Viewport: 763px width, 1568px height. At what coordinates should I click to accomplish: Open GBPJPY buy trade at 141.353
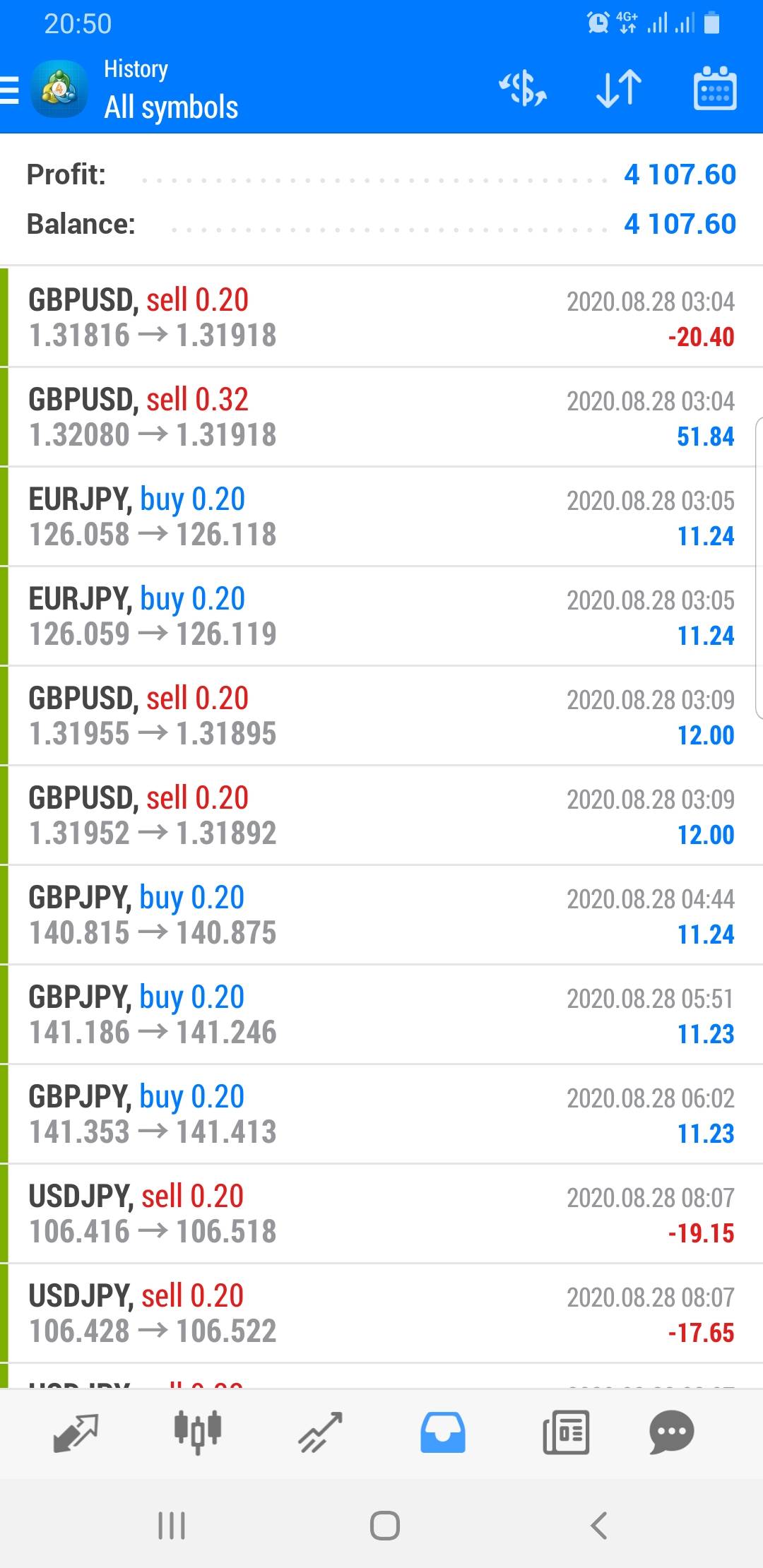pyautogui.click(x=381, y=1114)
